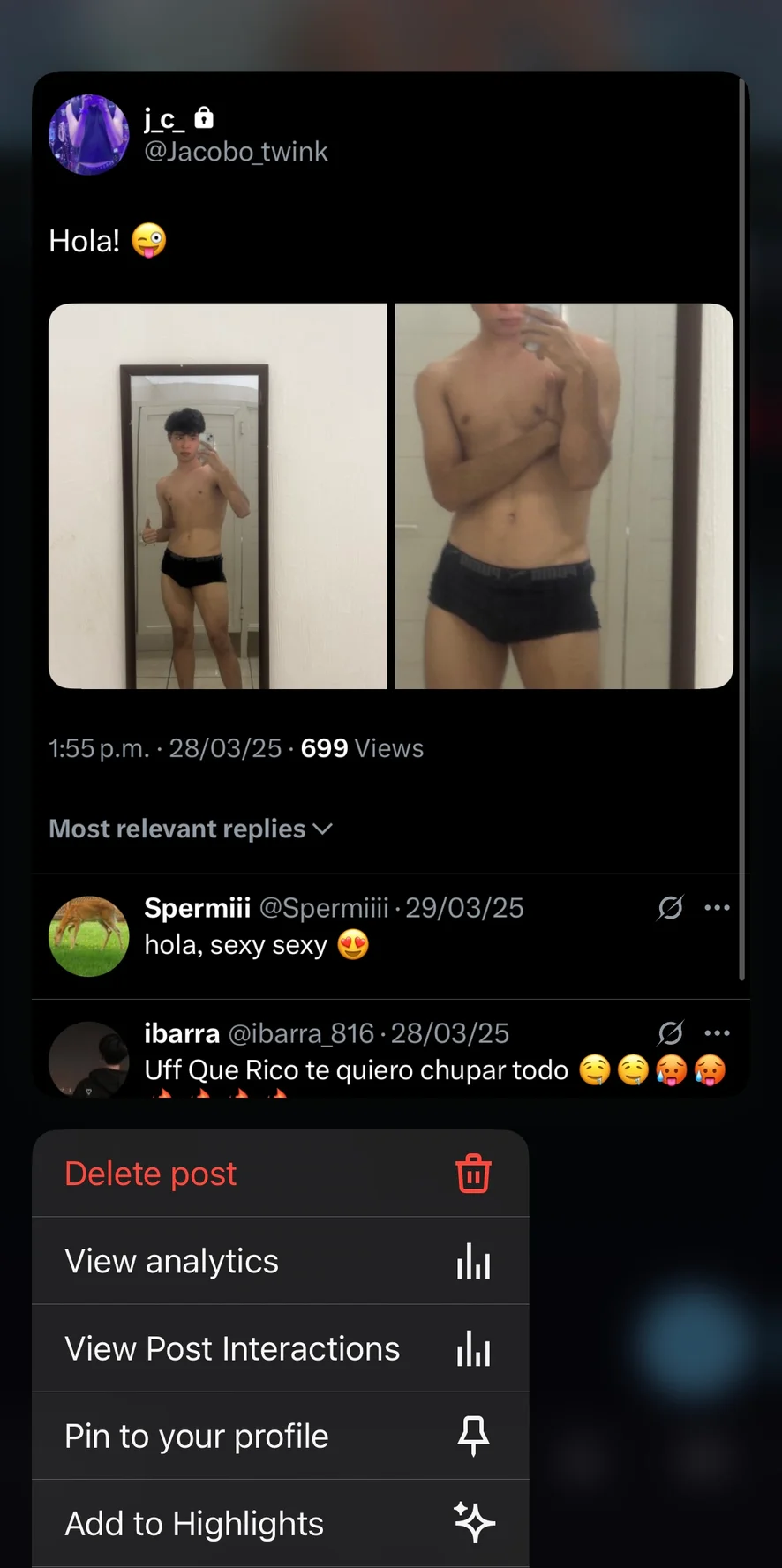Open ibarra's profile from the avatar

click(89, 1061)
